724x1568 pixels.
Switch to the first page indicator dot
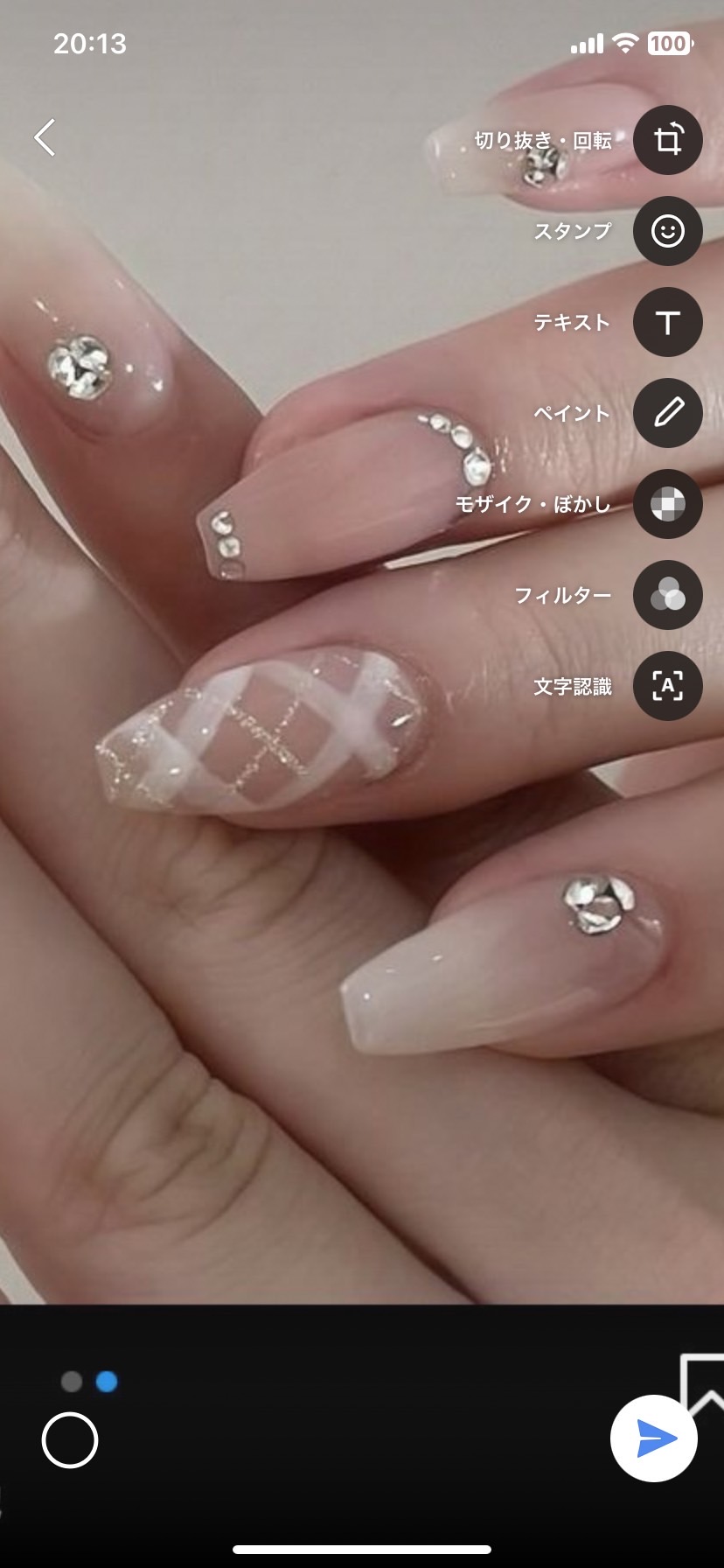coord(72,1382)
